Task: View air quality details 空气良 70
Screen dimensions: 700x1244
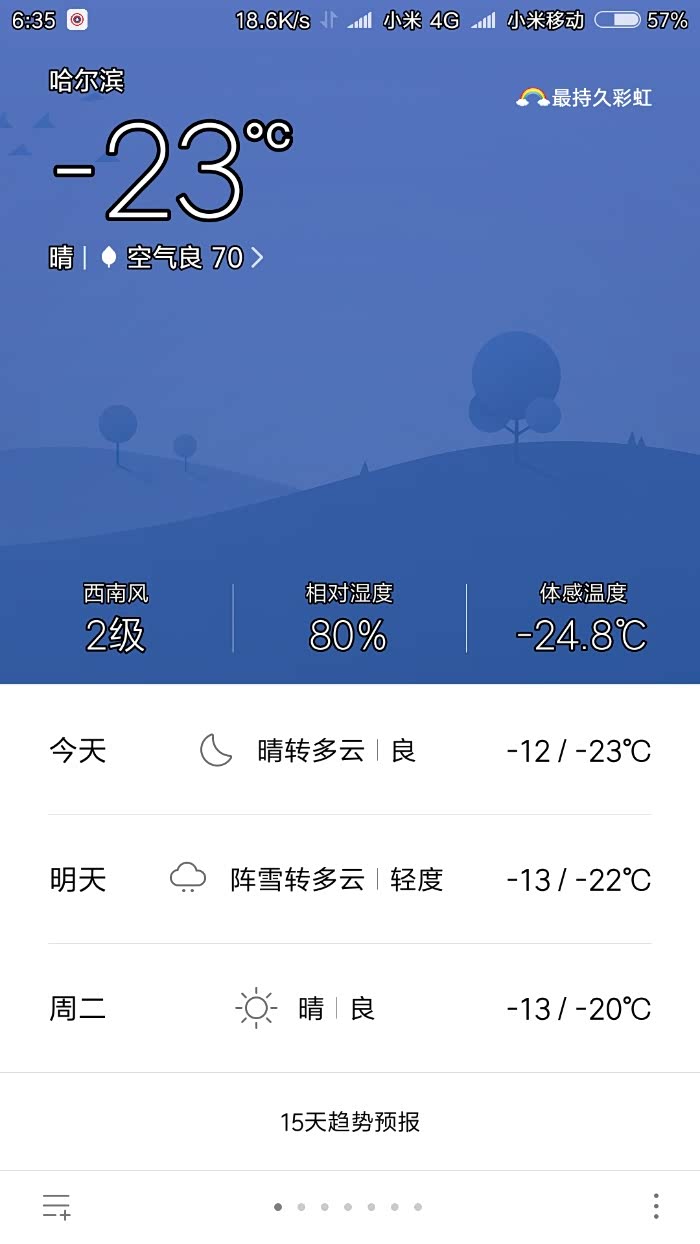Action: pos(185,258)
